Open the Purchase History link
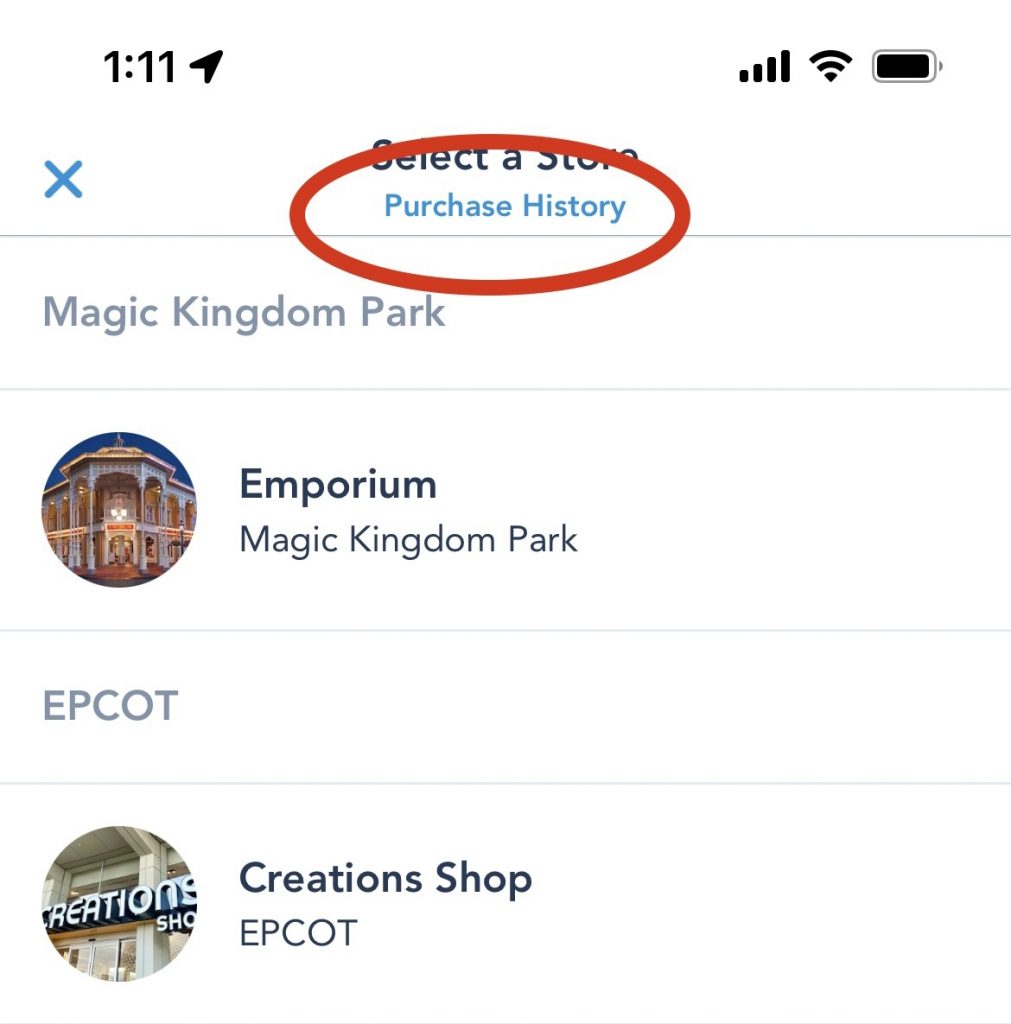Viewport: 1011px width, 1024px height. 505,206
